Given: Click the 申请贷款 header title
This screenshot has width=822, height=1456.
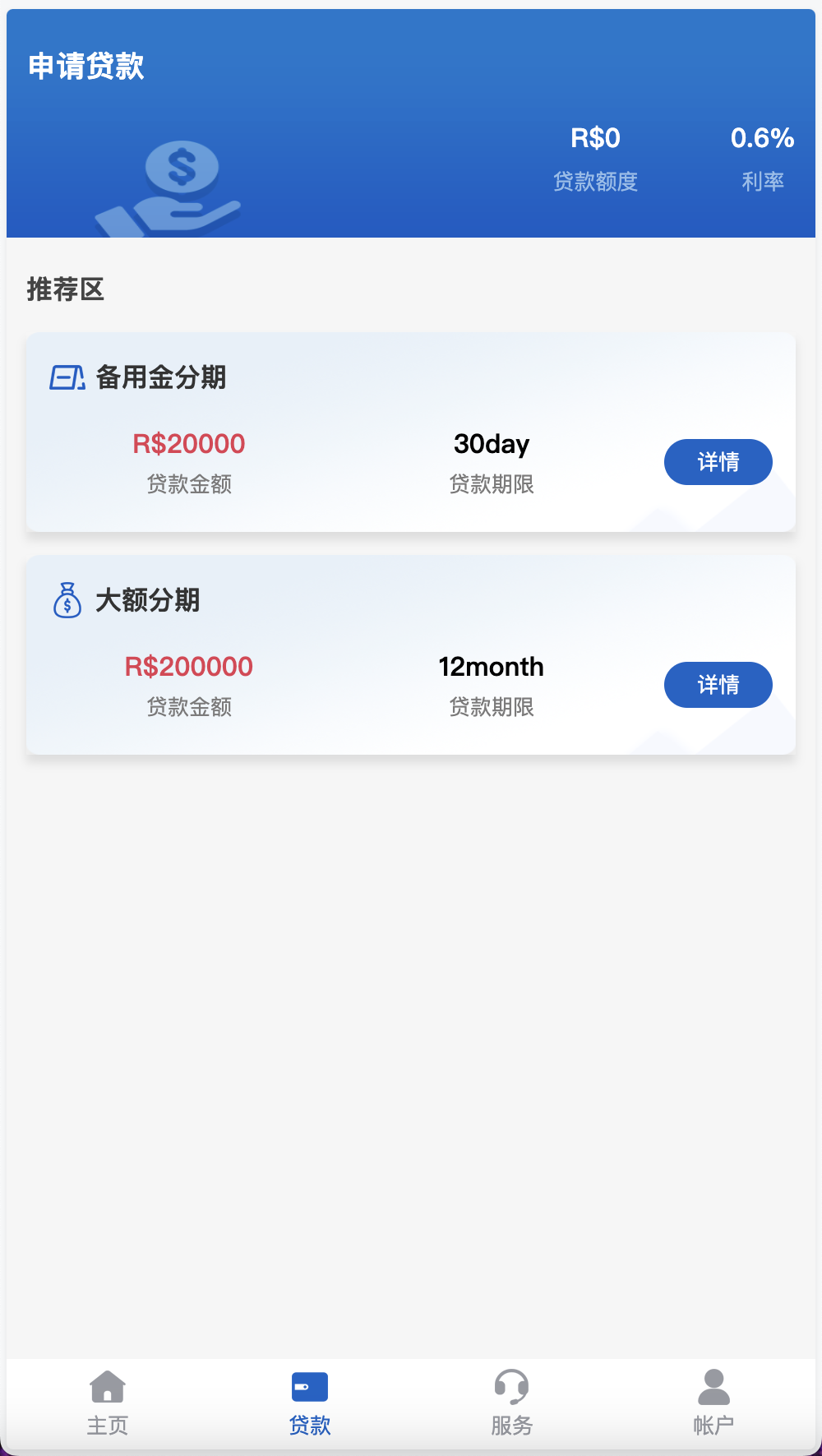Looking at the screenshot, I should point(85,67).
